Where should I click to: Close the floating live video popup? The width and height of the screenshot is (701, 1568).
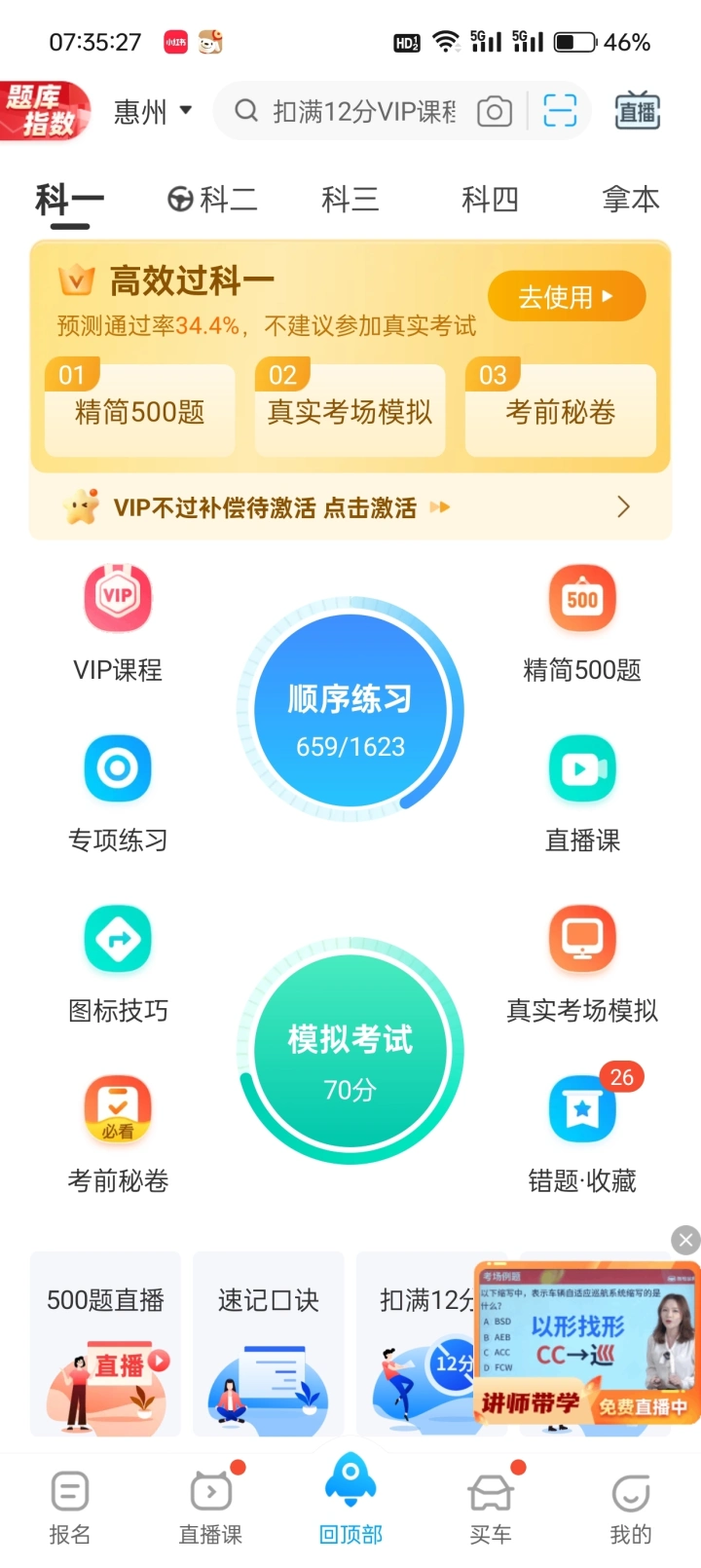pos(685,1240)
